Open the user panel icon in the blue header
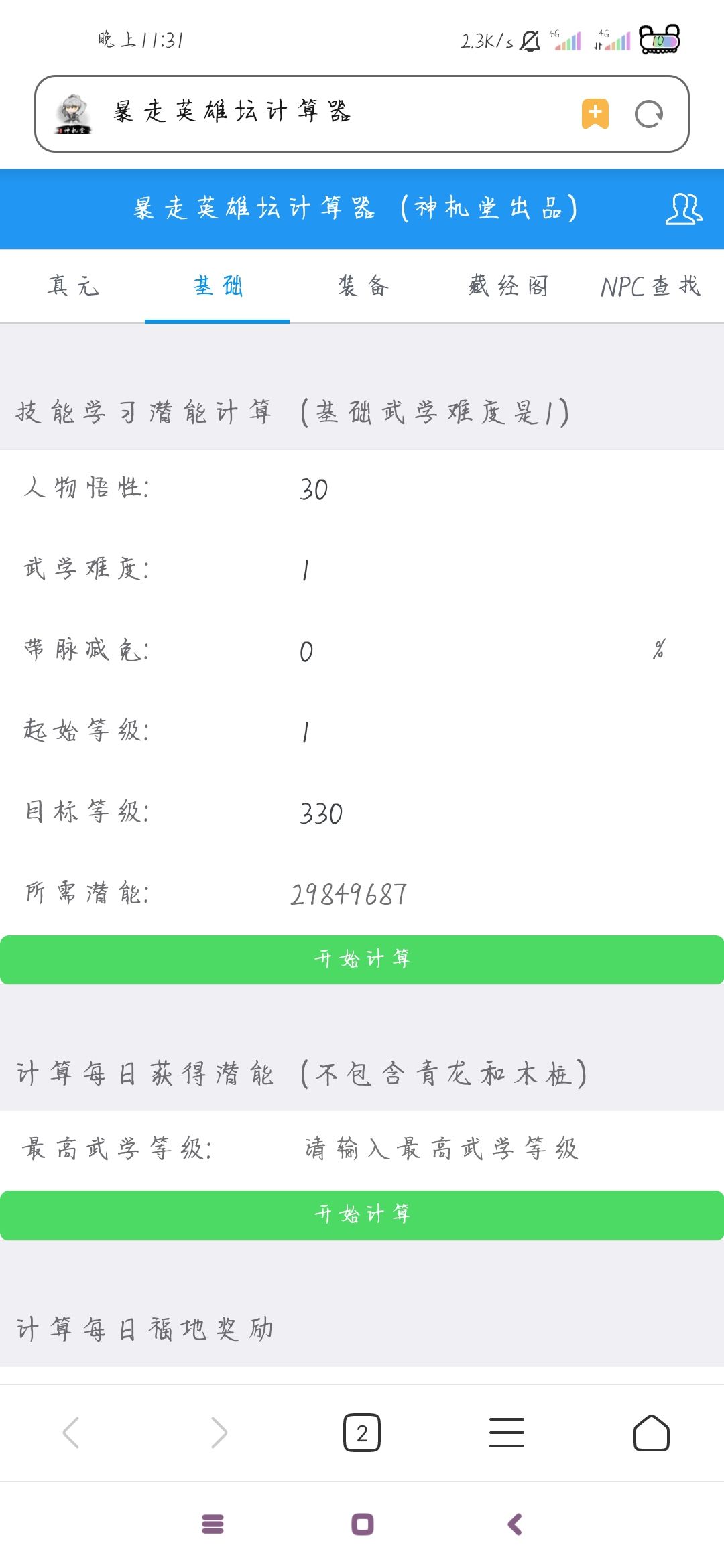The width and height of the screenshot is (724, 1568). pyautogui.click(x=682, y=208)
